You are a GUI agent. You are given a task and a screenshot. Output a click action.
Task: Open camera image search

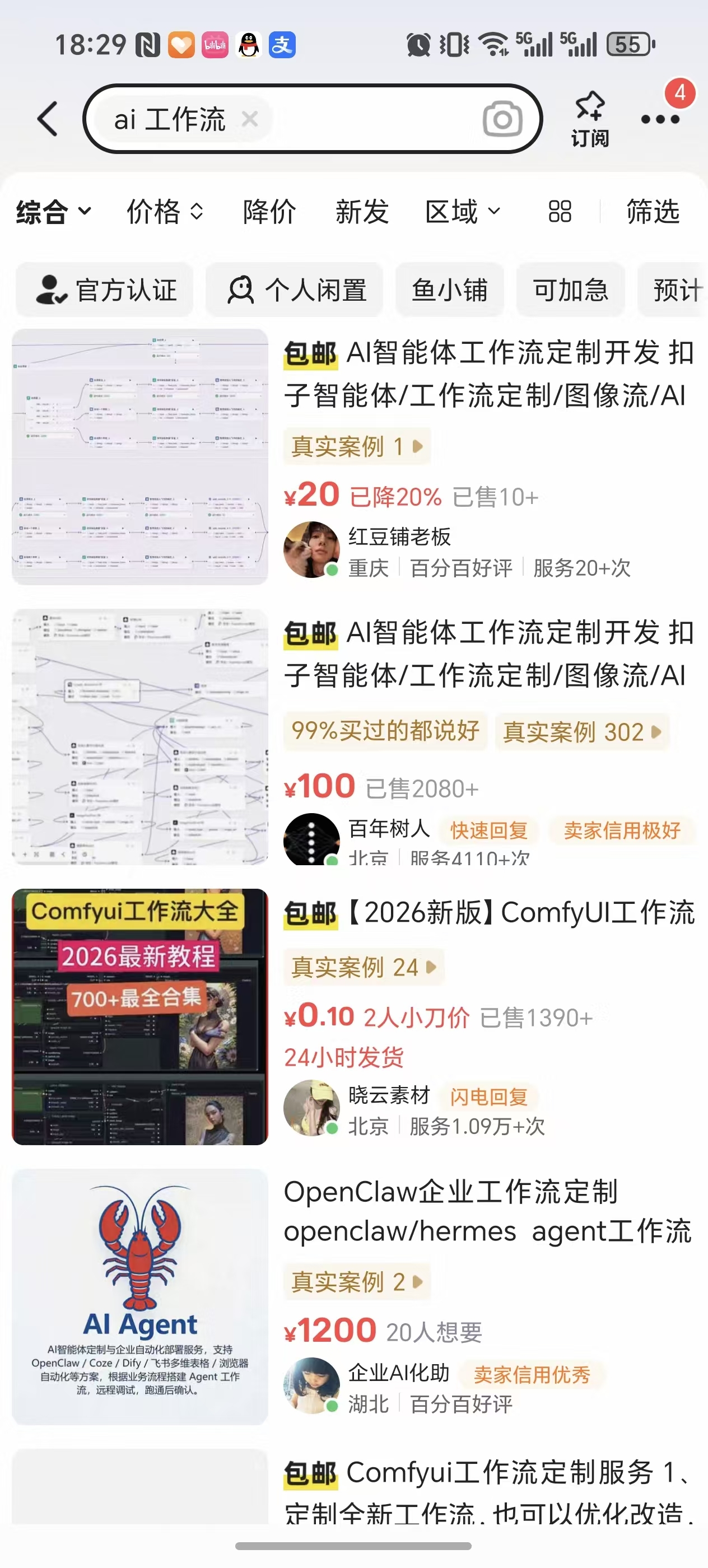pos(502,119)
